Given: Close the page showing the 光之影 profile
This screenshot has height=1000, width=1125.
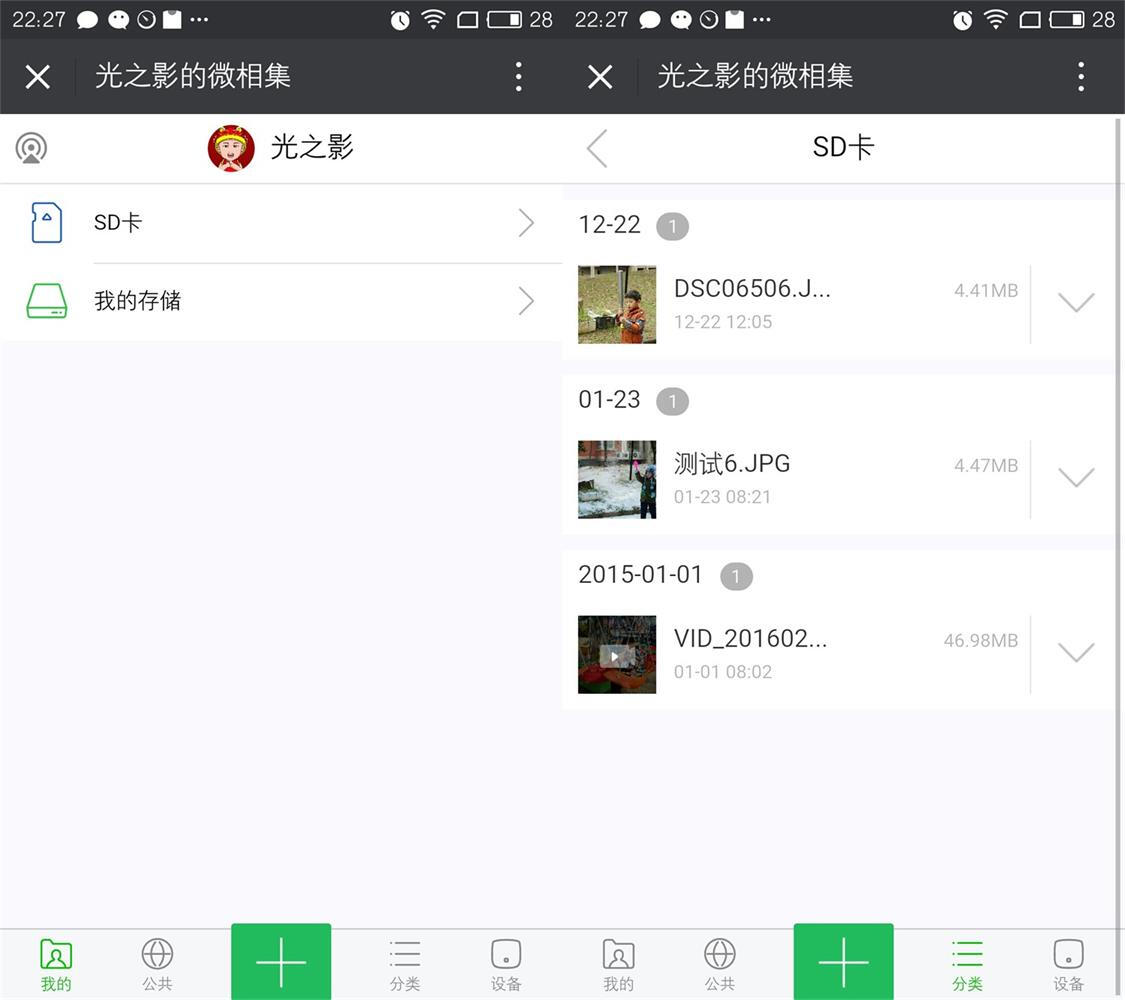Looking at the screenshot, I should pos(38,76).
